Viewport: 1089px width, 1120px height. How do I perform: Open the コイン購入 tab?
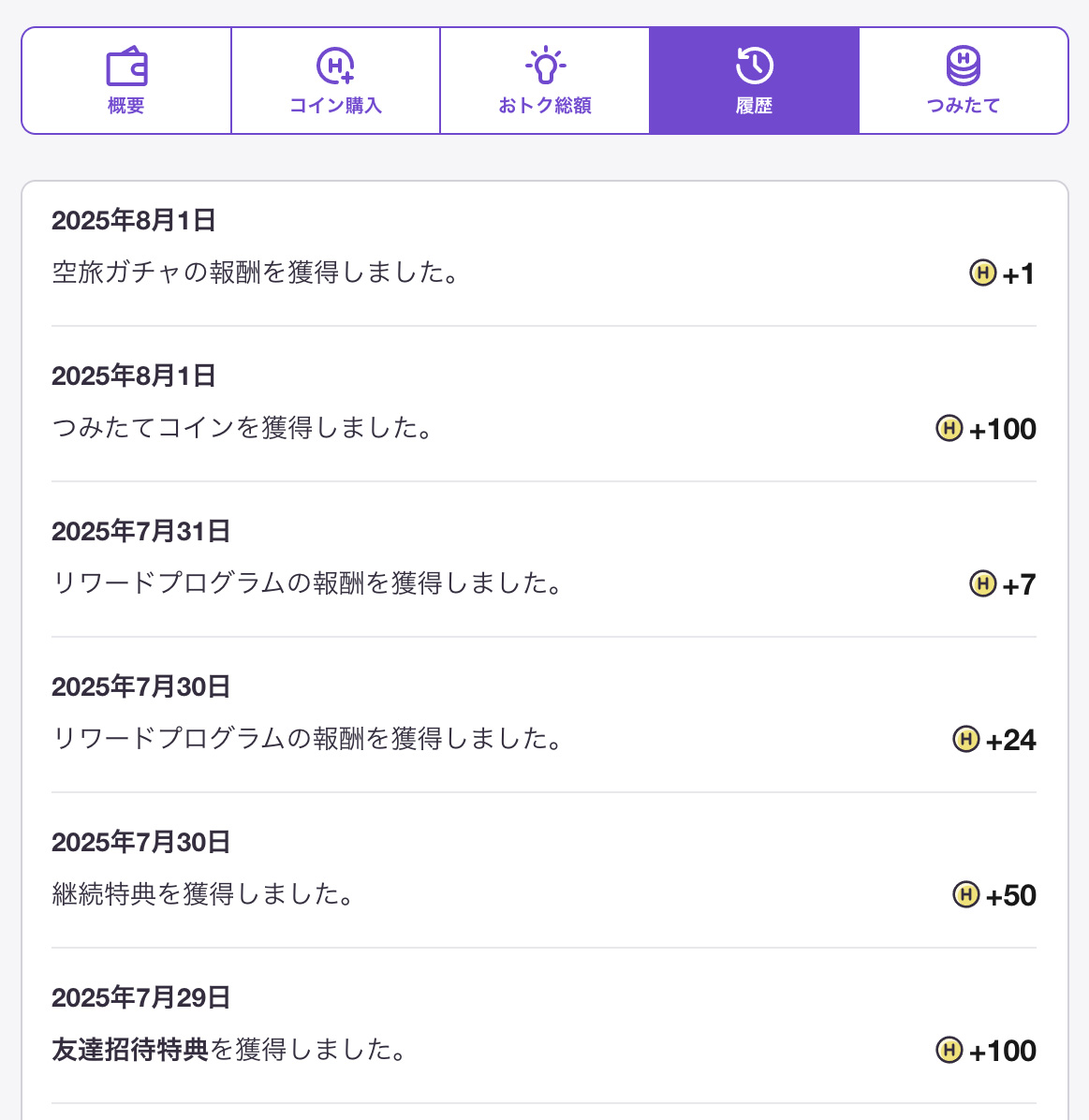(334, 80)
